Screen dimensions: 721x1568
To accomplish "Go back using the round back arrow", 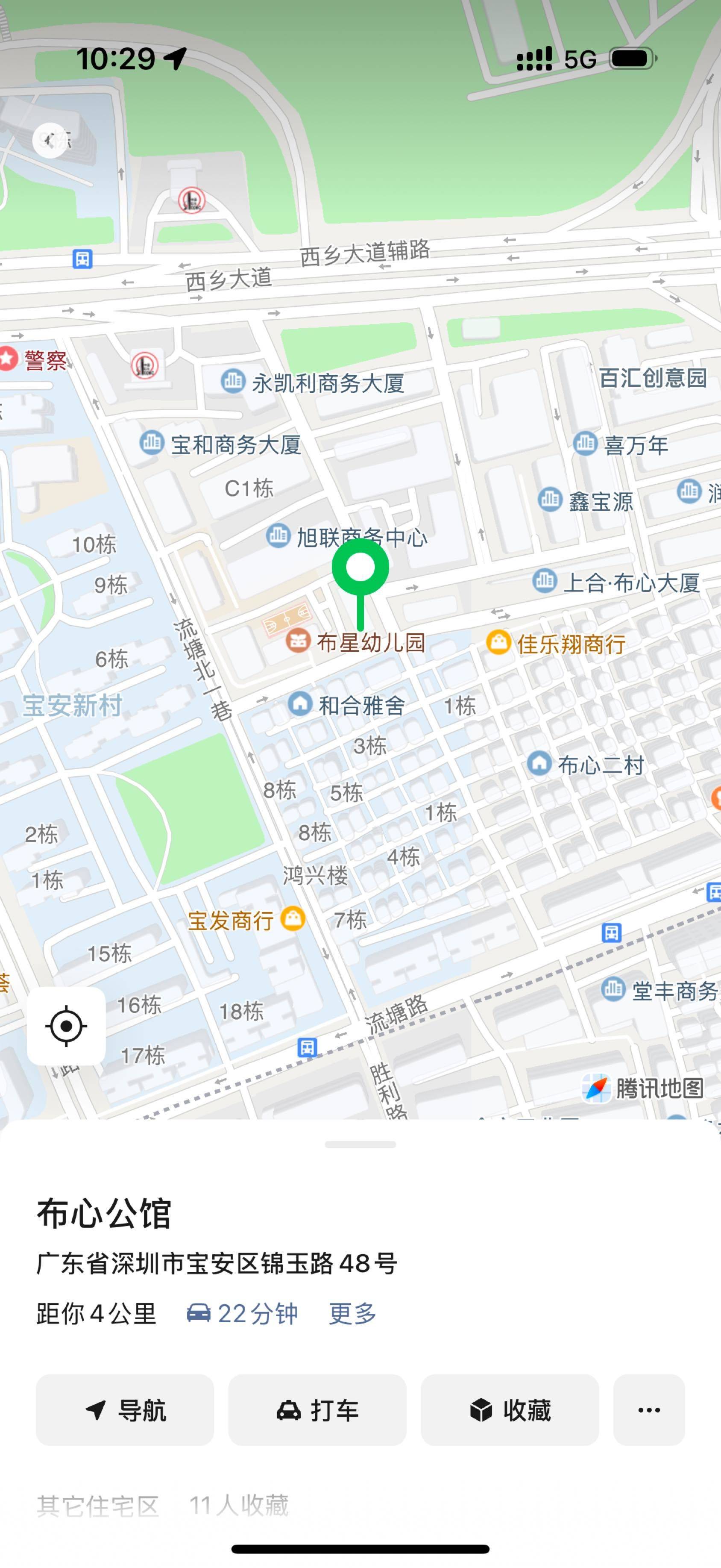I will (x=50, y=141).
